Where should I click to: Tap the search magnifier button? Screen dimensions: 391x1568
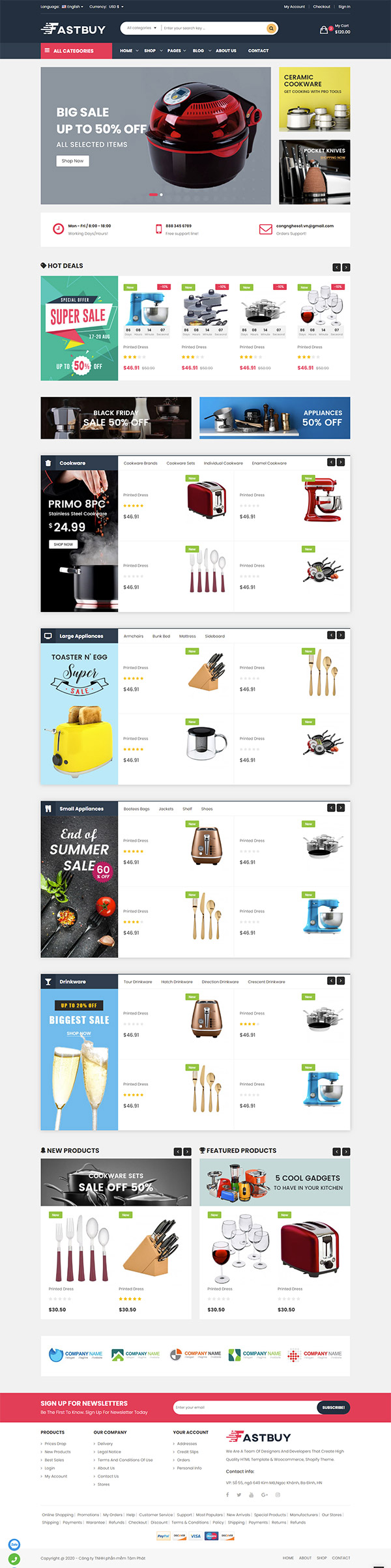271,28
